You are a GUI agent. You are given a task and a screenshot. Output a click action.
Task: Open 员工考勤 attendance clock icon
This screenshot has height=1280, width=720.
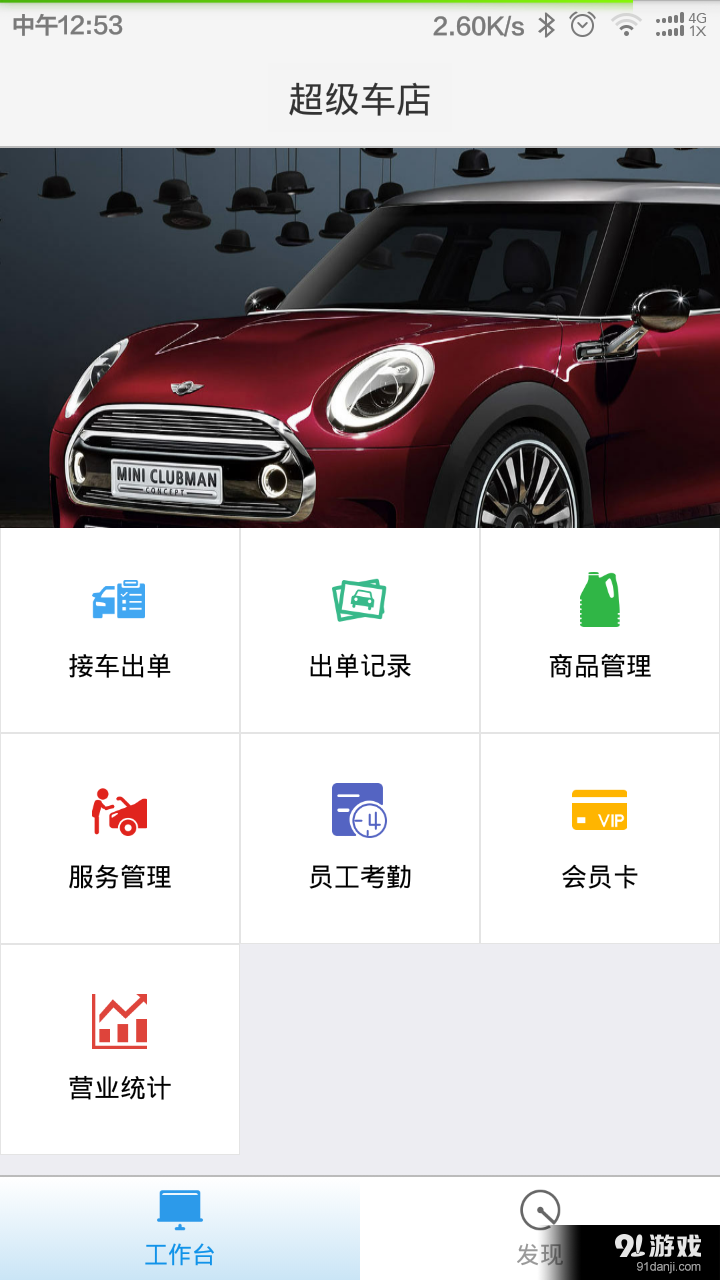tap(360, 810)
